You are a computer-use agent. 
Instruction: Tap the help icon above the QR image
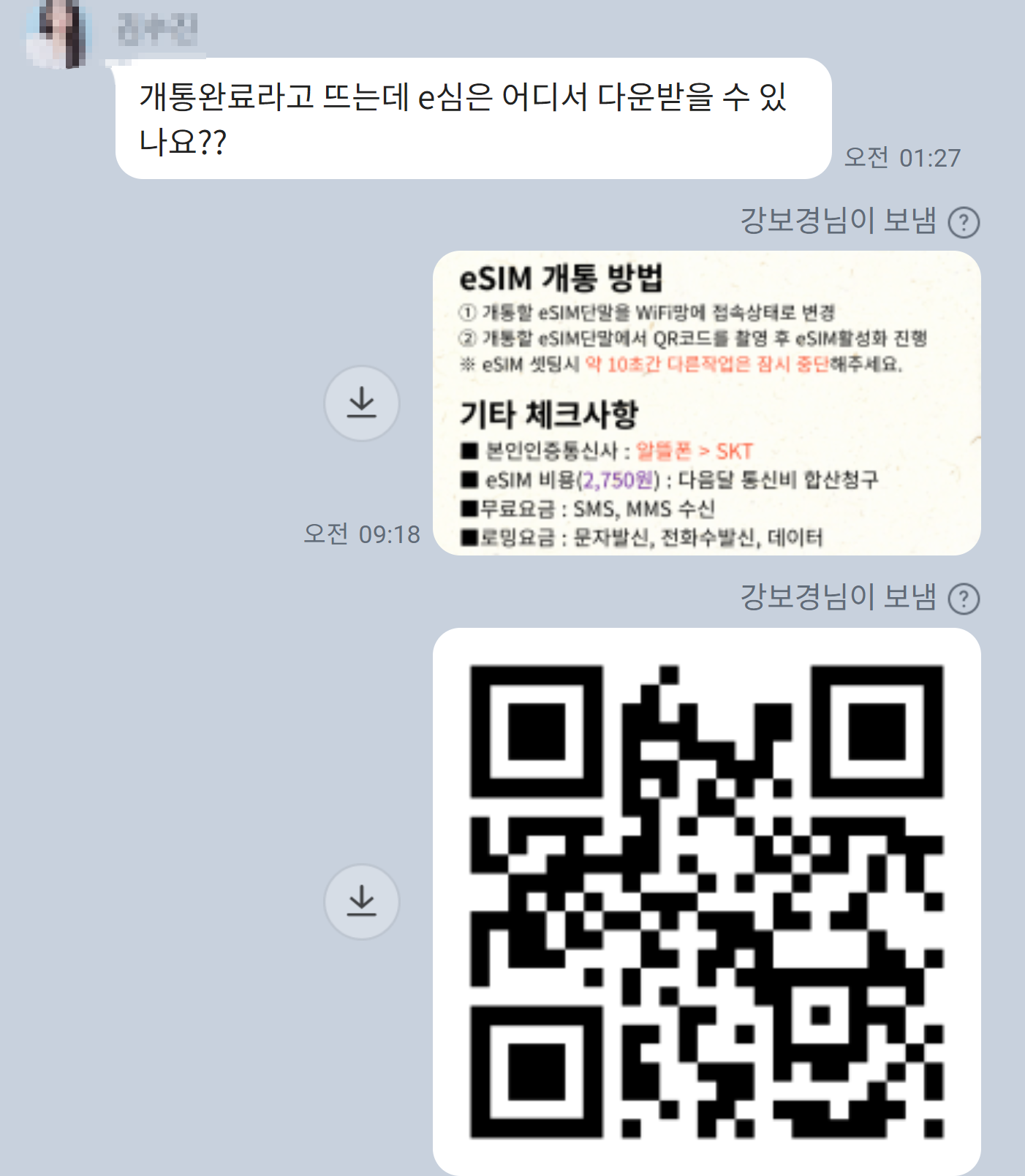tap(964, 599)
